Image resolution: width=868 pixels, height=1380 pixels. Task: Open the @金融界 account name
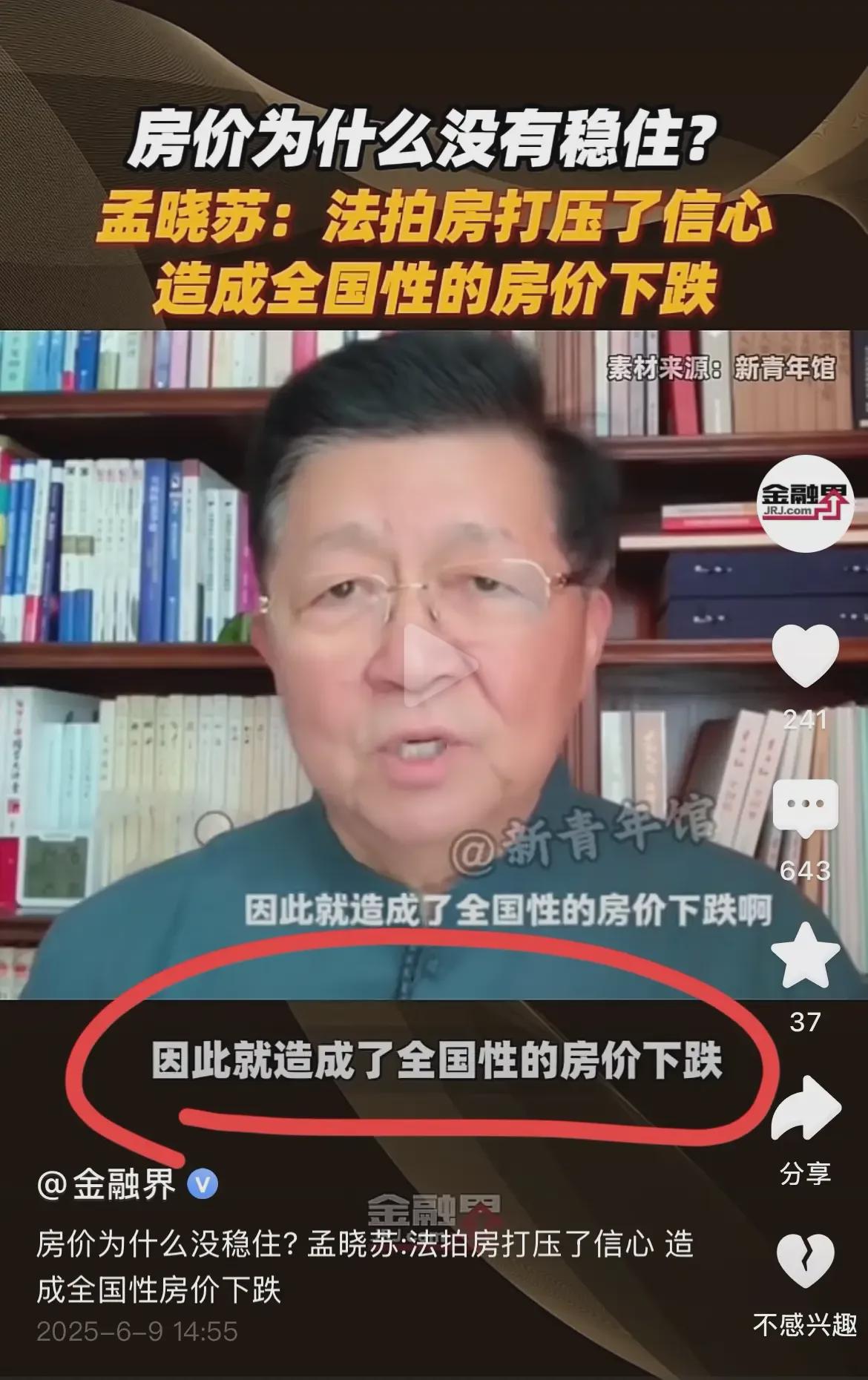(107, 1183)
